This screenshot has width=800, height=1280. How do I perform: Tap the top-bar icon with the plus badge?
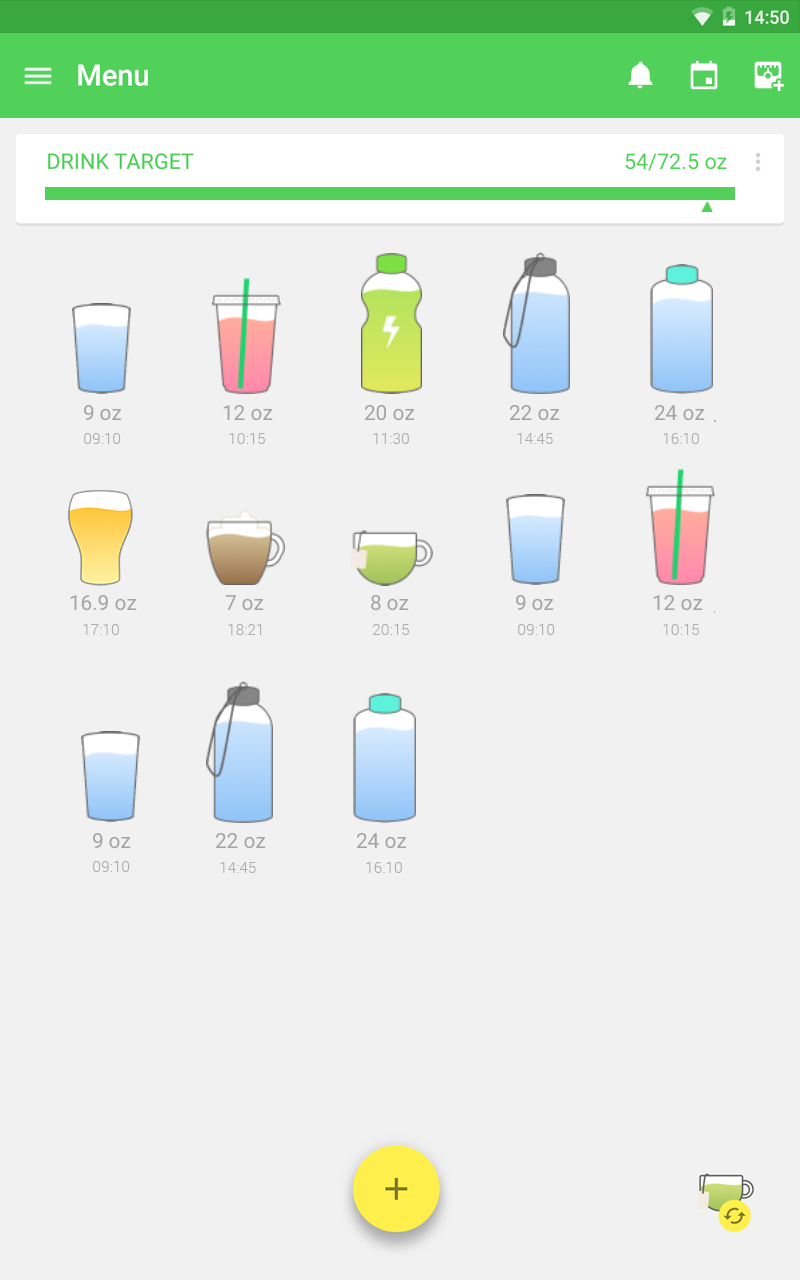click(768, 76)
